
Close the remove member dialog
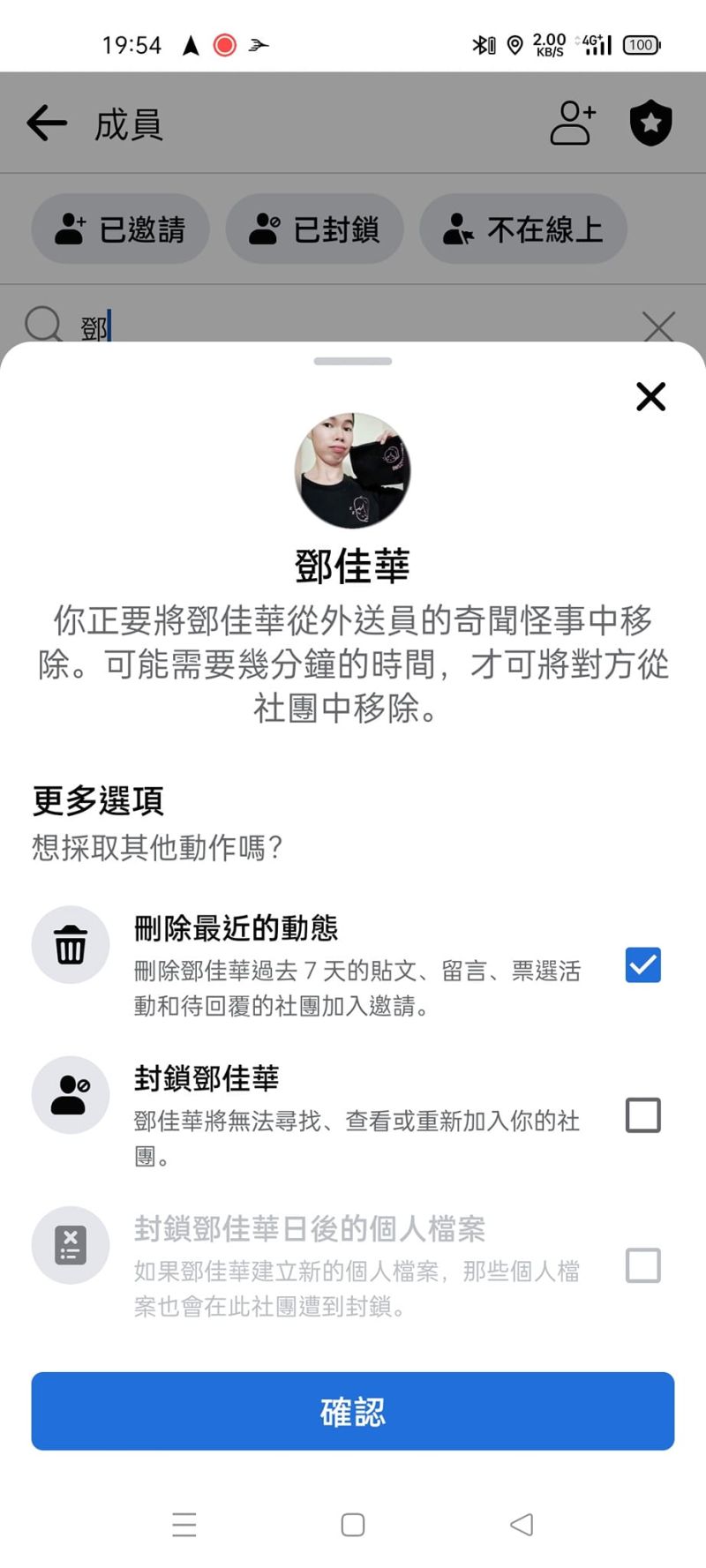pos(650,396)
